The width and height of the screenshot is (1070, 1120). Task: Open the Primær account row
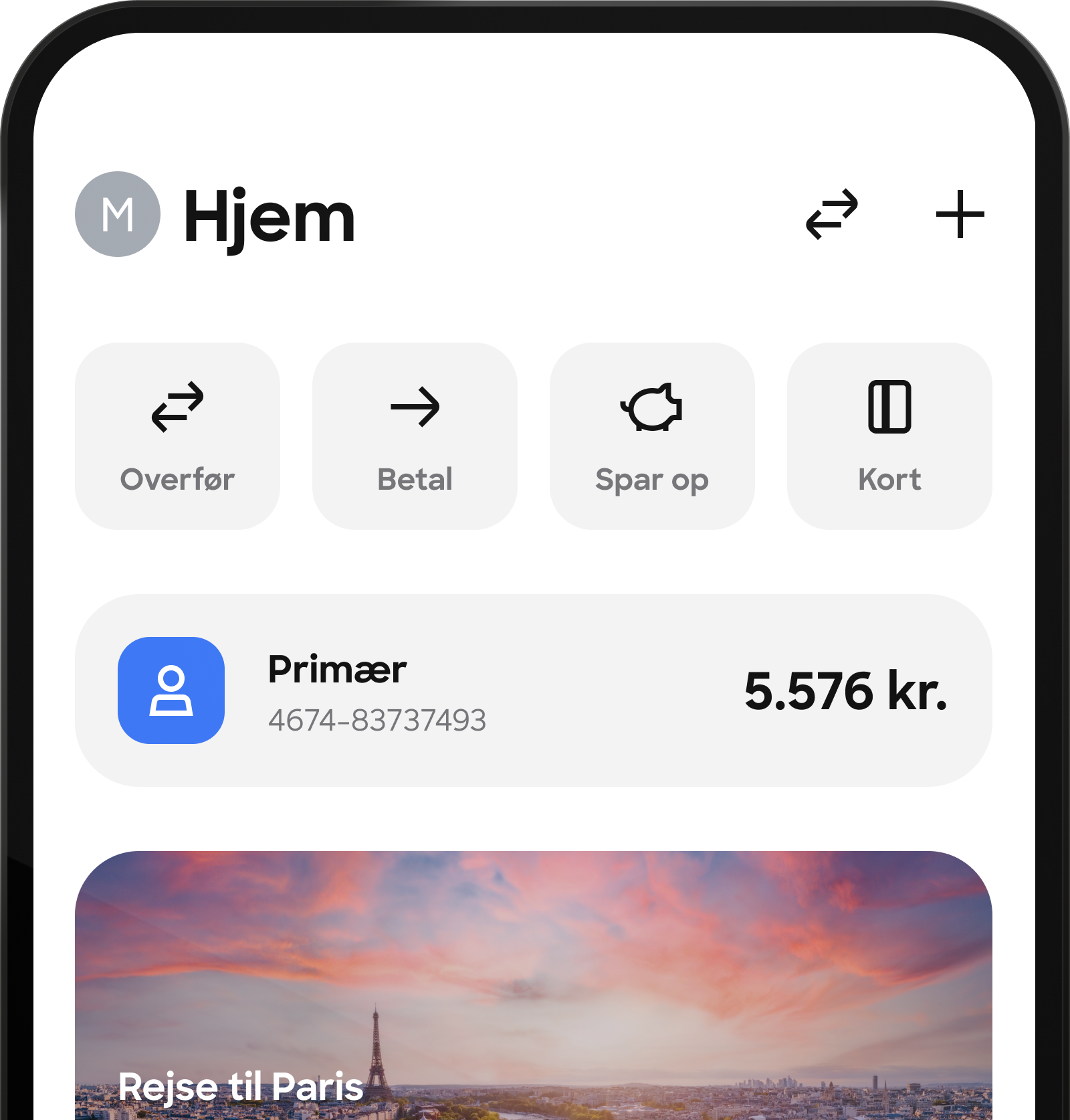533,690
